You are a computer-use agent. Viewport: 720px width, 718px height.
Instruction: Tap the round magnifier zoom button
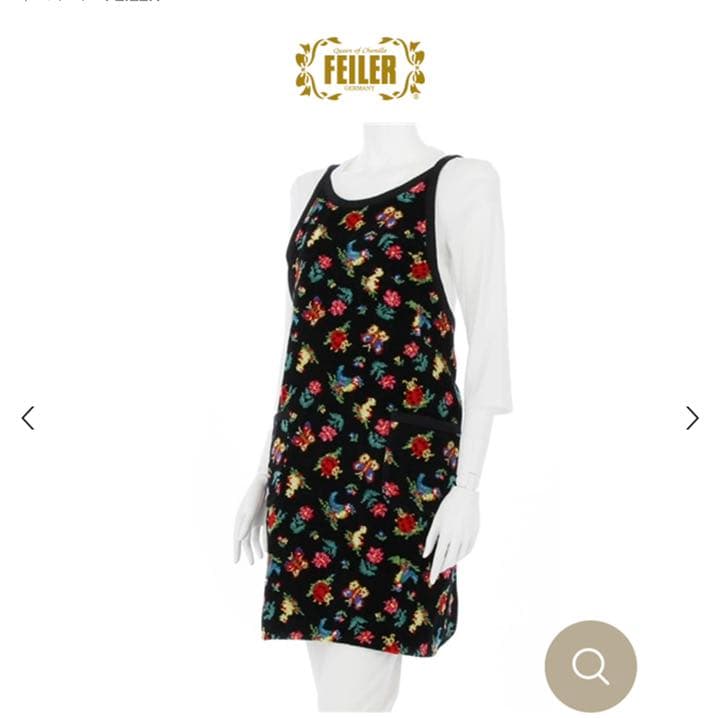tap(590, 666)
